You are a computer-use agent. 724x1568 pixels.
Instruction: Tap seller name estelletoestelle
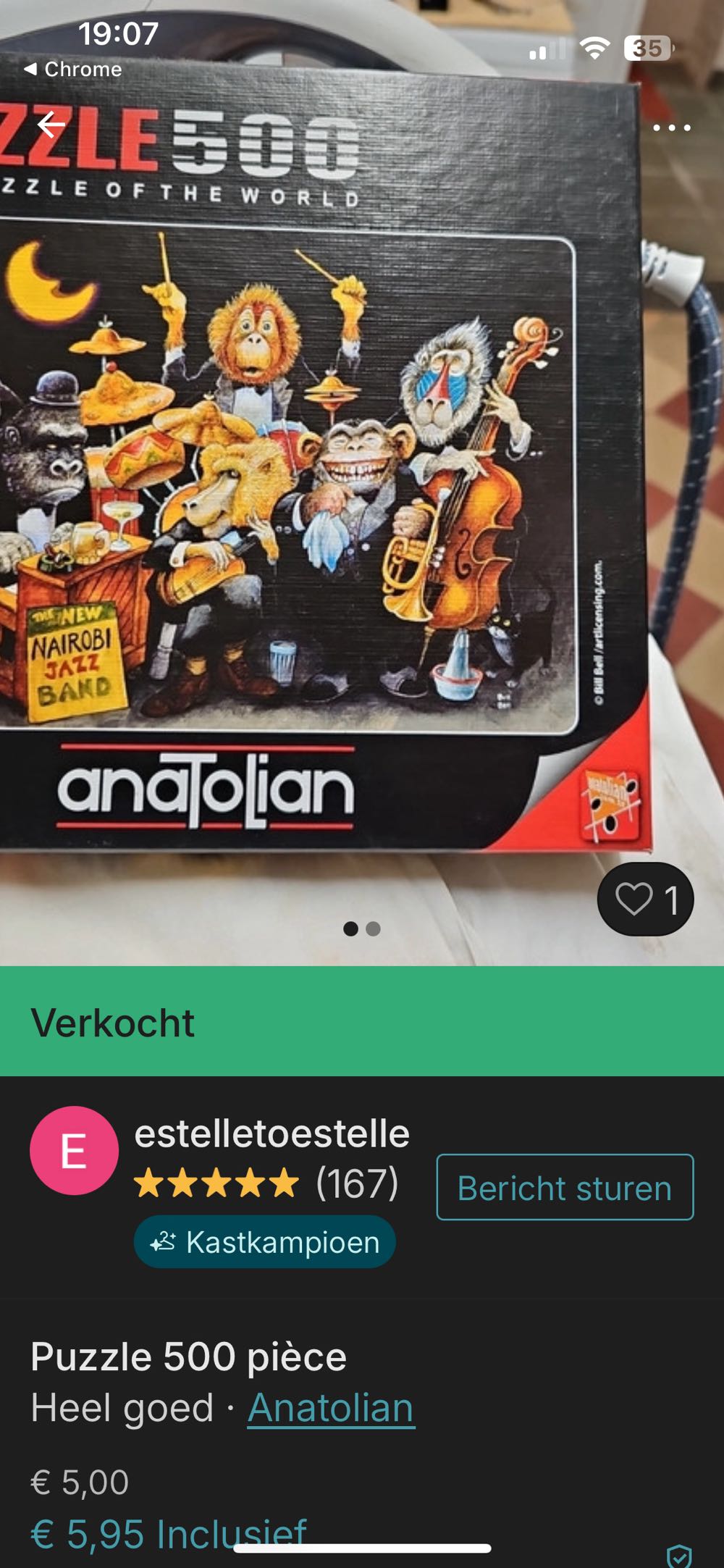pyautogui.click(x=272, y=1135)
